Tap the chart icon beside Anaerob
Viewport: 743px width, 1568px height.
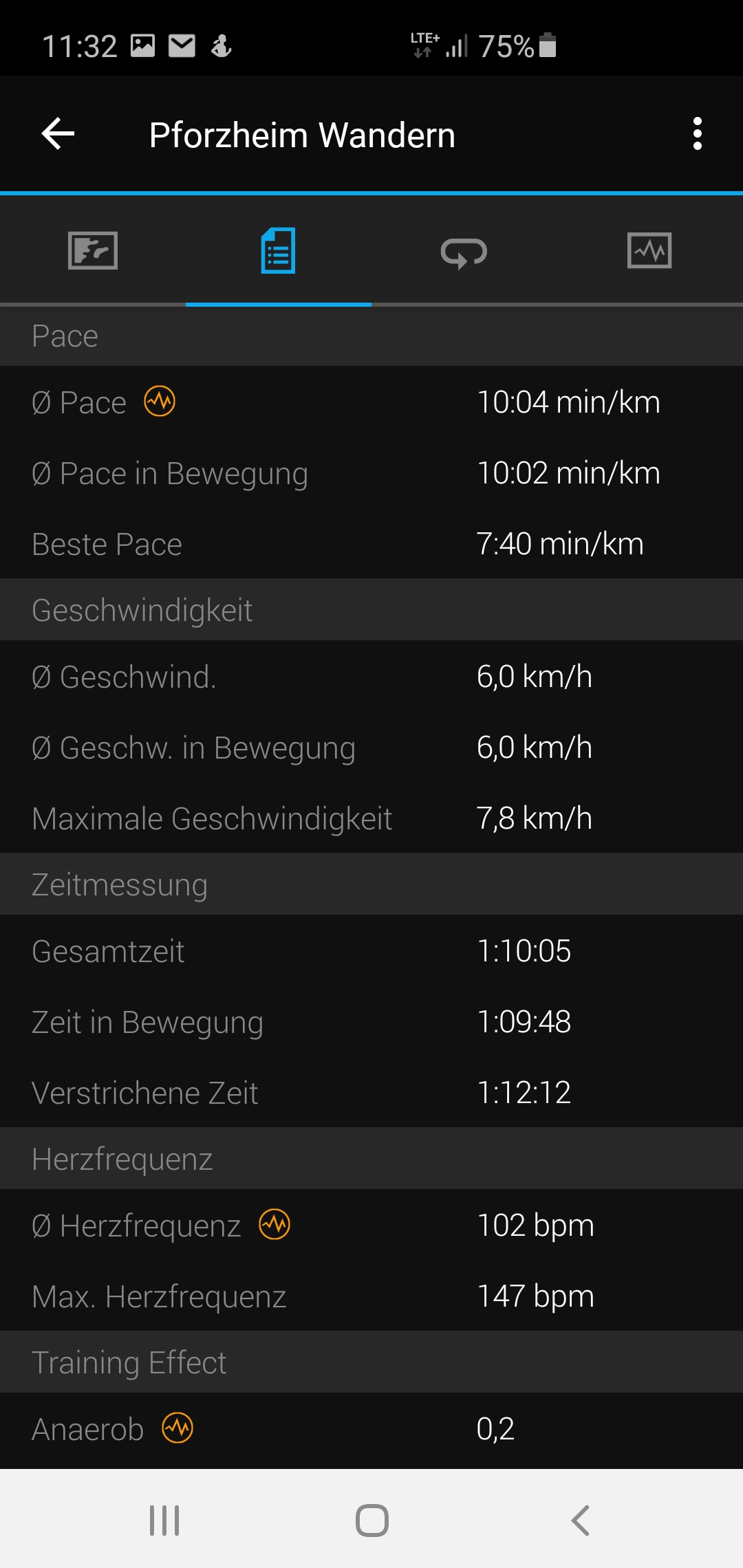[x=177, y=1428]
